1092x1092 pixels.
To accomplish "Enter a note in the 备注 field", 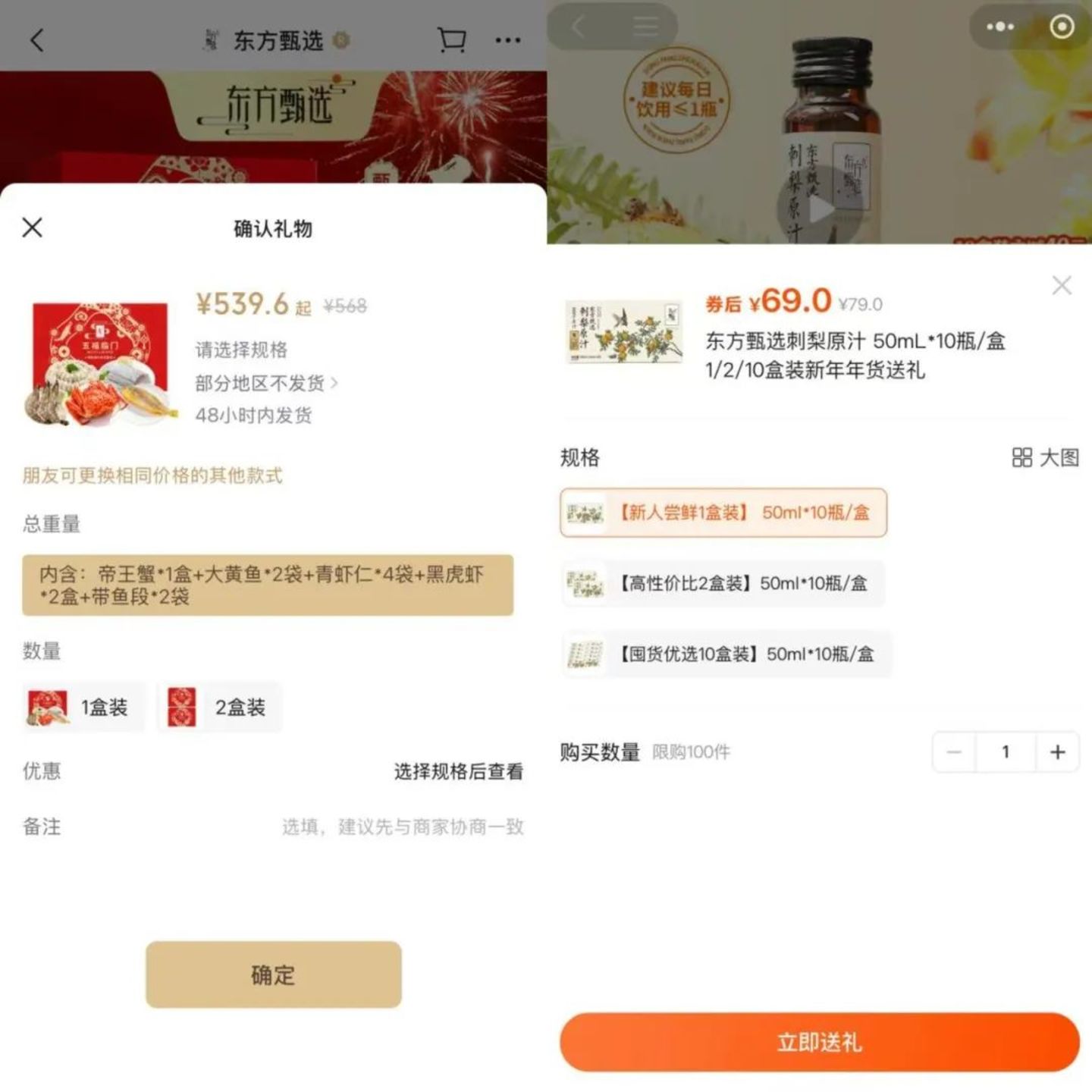I will click(402, 827).
